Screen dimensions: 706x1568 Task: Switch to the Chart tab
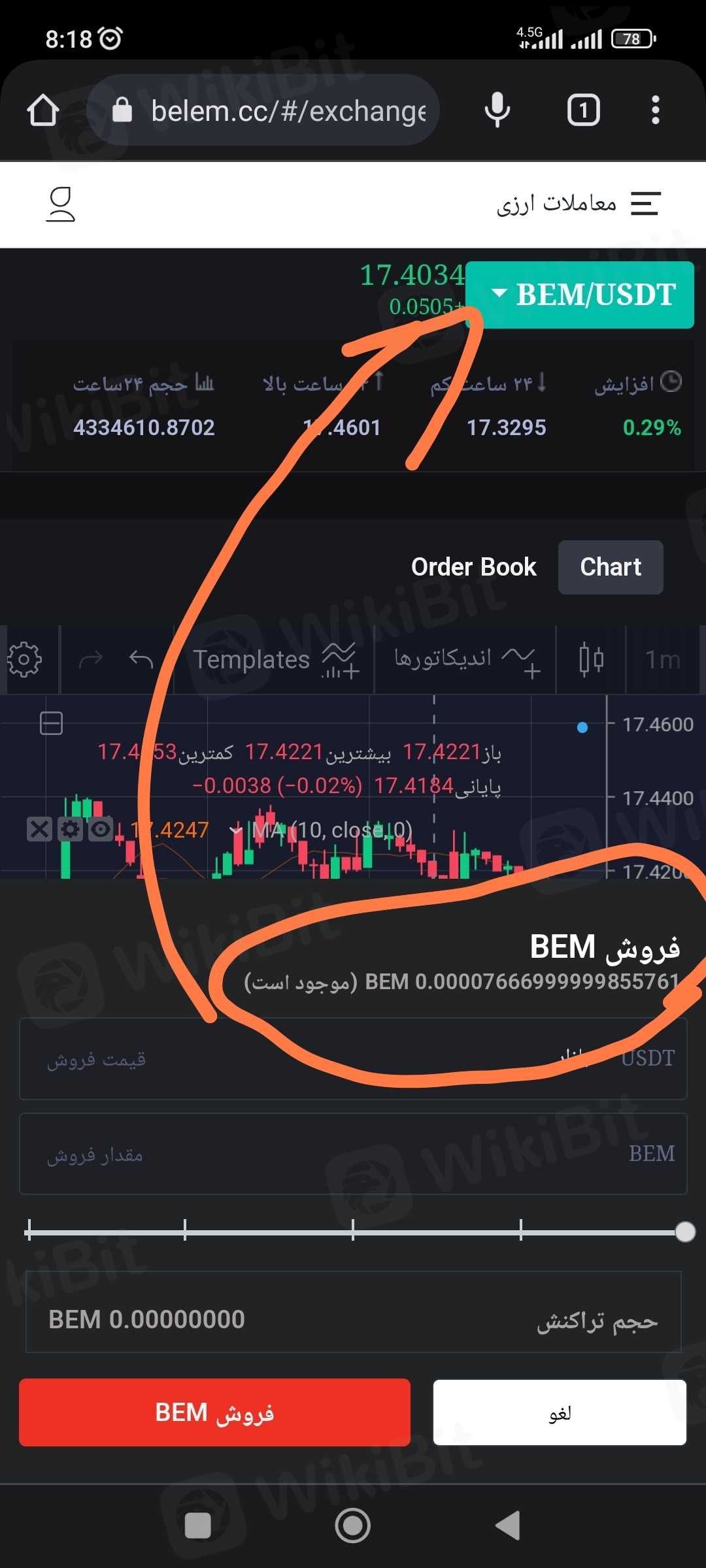tap(611, 567)
